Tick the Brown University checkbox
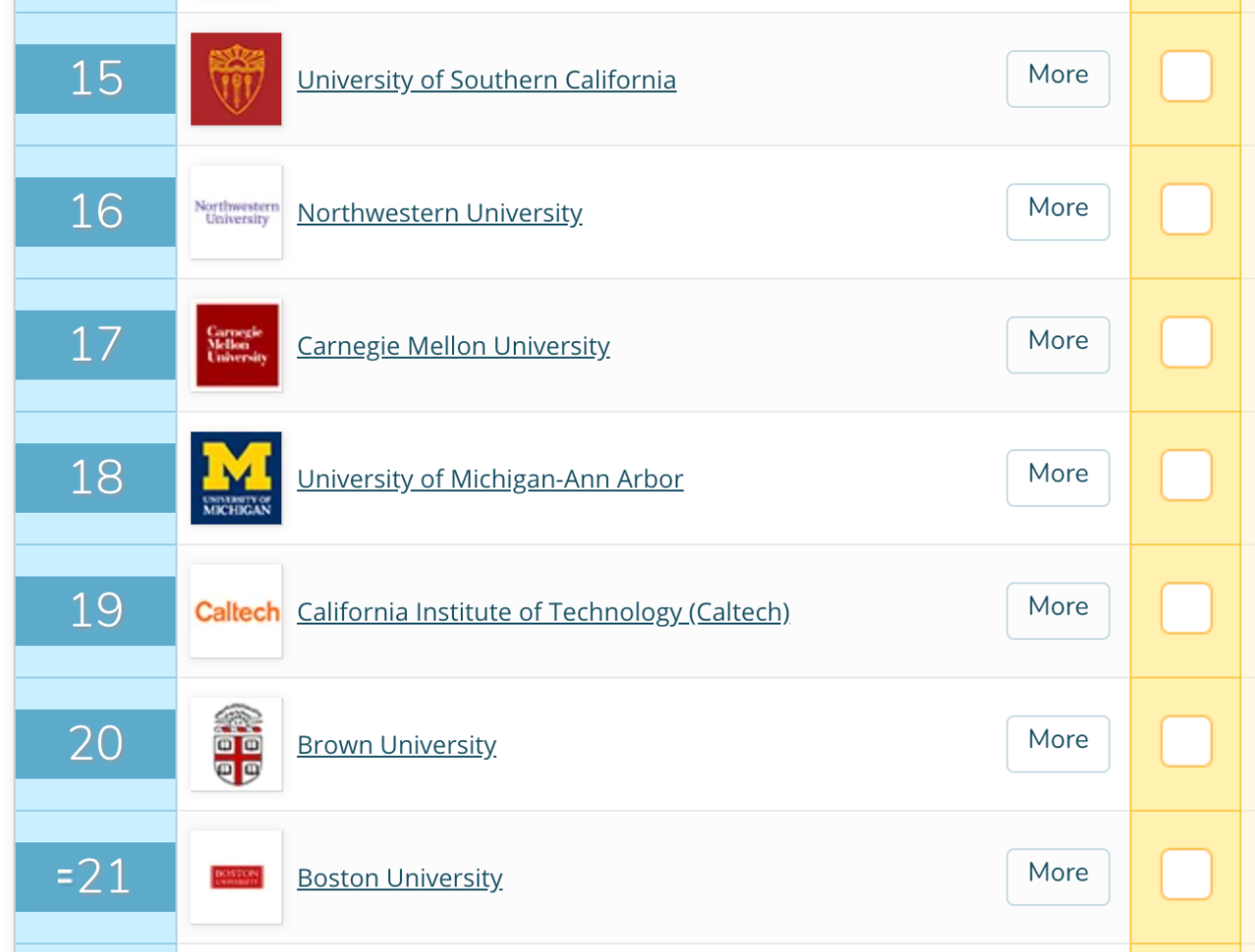Viewport: 1255px width, 952px height. tap(1185, 741)
